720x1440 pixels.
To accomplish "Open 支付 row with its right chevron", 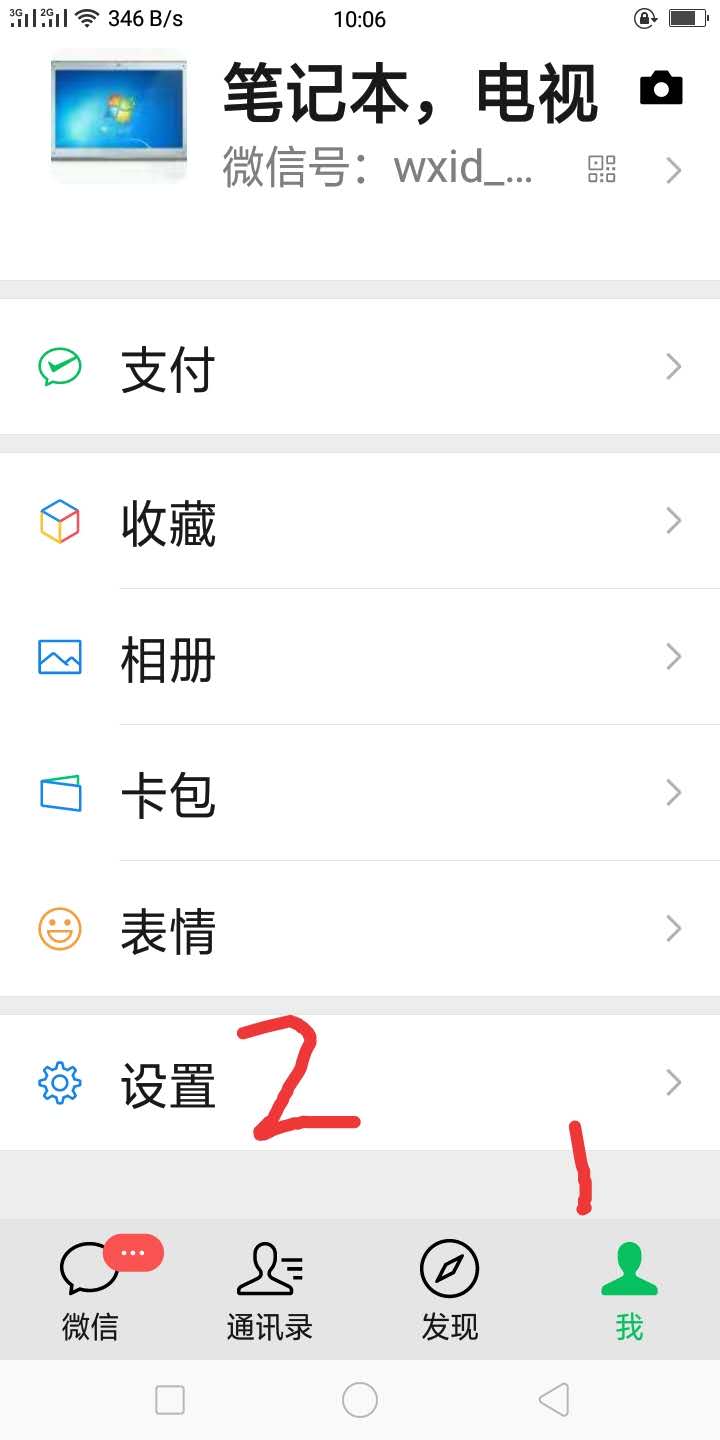I will (x=672, y=366).
